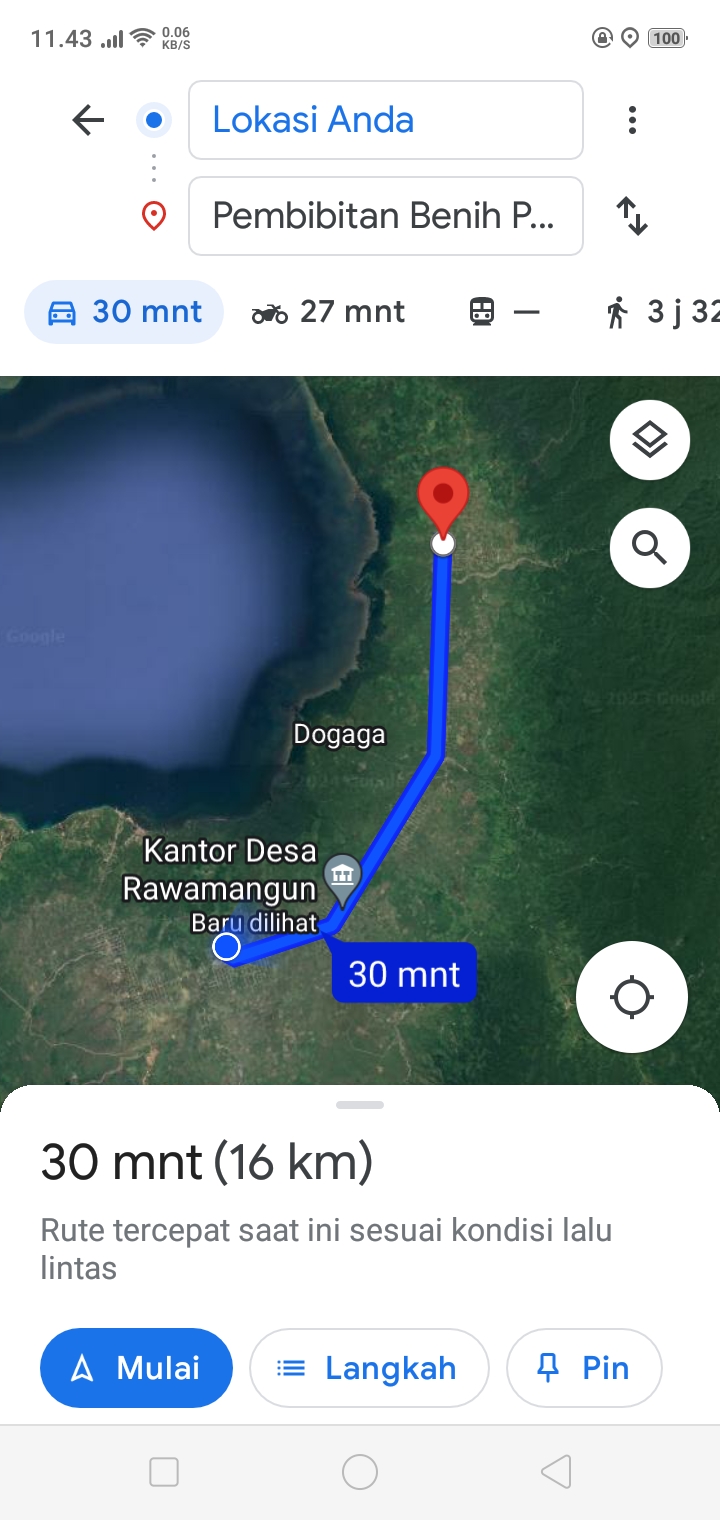Swap the start and destination locations

click(632, 216)
